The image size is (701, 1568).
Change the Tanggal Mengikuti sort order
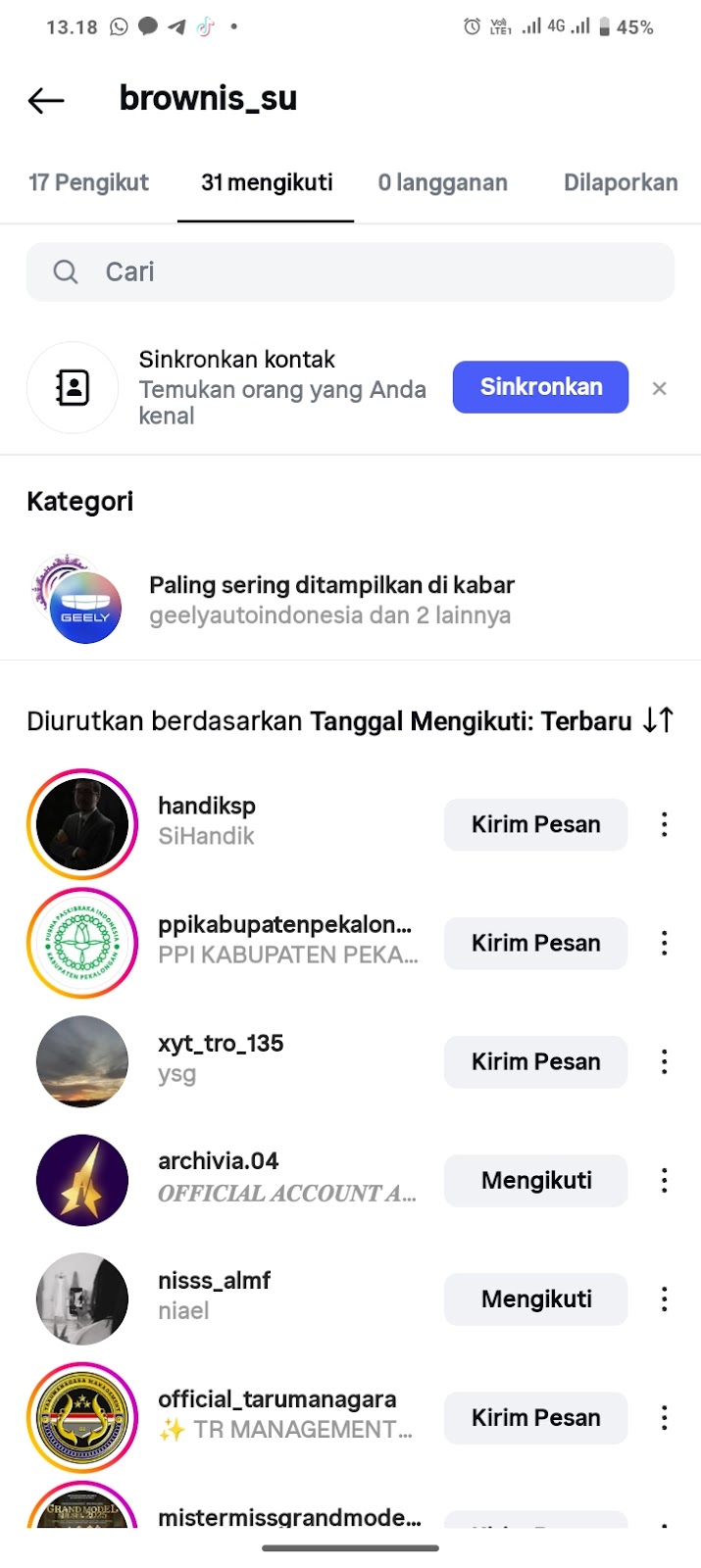[658, 721]
